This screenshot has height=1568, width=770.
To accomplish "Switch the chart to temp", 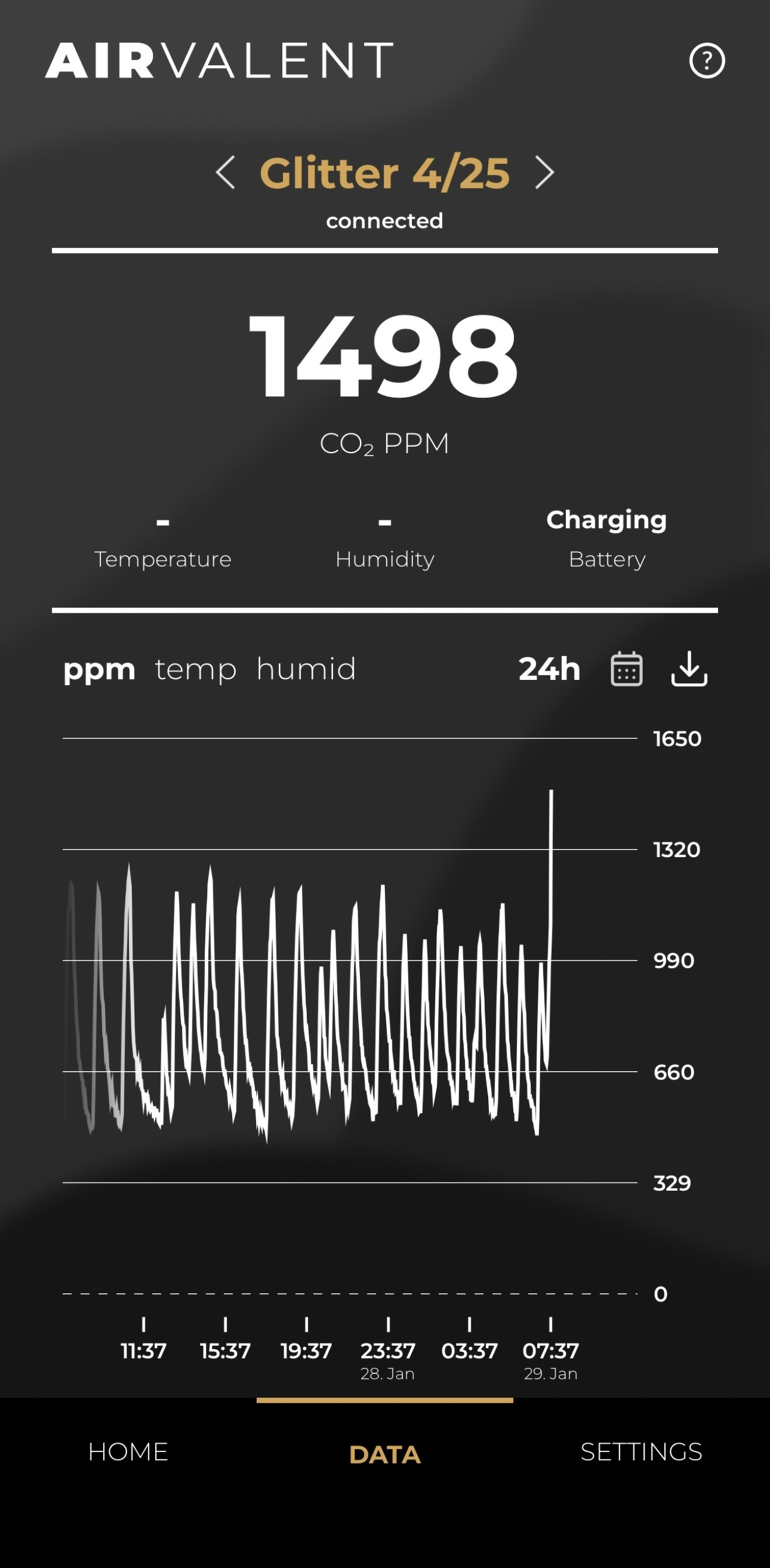I will [195, 669].
